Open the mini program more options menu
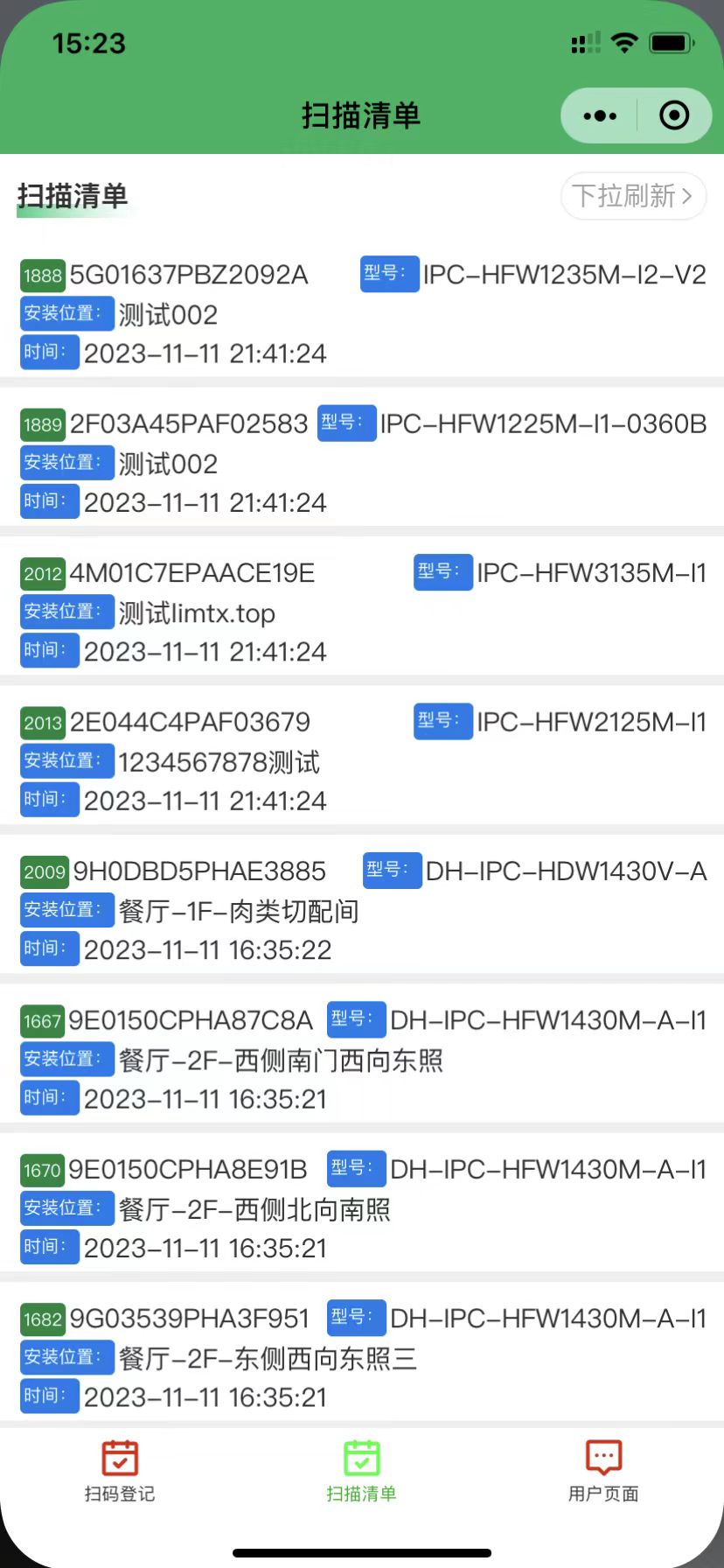The image size is (724, 1568). click(600, 115)
